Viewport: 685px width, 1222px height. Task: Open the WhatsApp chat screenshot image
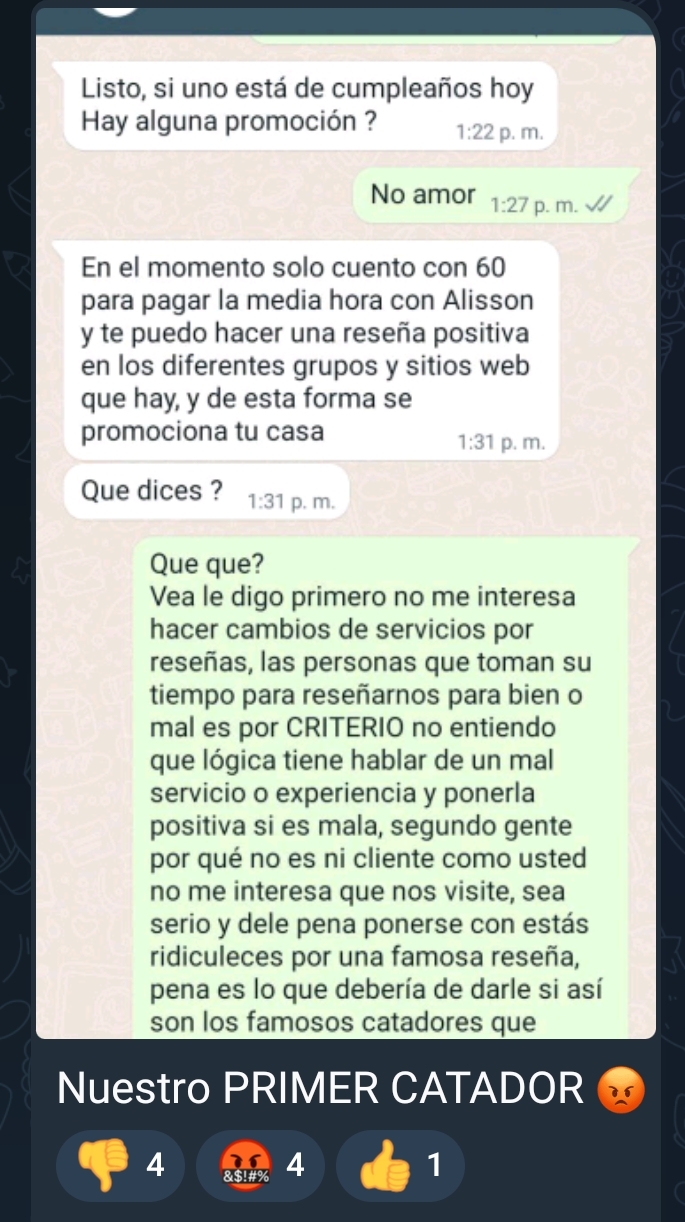pyautogui.click(x=346, y=524)
